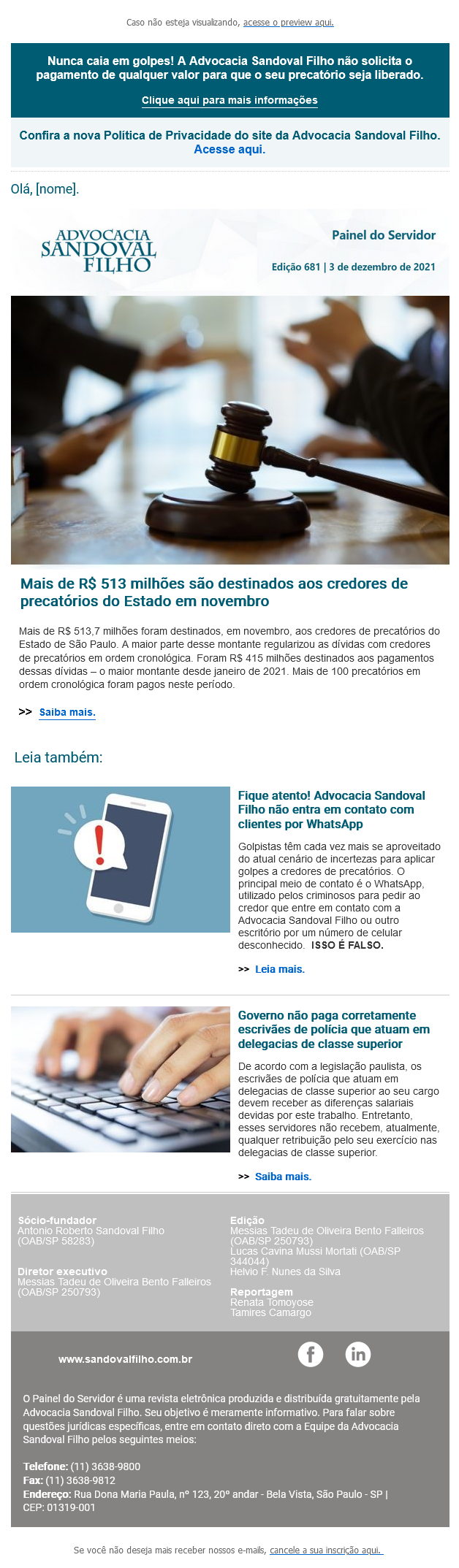The width and height of the screenshot is (459, 1568).
Task: Visit www.sandovalfilho.com.br website link
Action: (x=126, y=1359)
